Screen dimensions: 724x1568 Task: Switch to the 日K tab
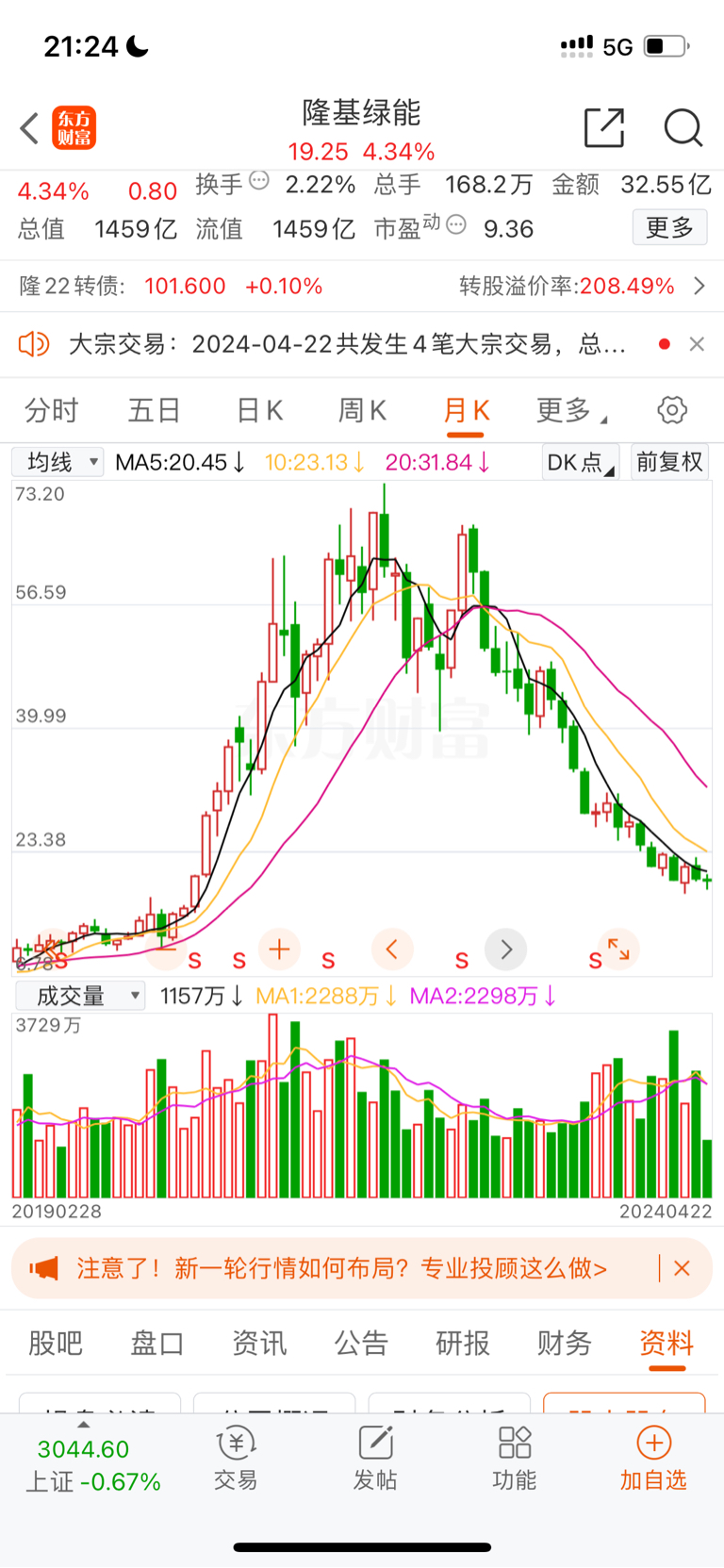click(257, 410)
